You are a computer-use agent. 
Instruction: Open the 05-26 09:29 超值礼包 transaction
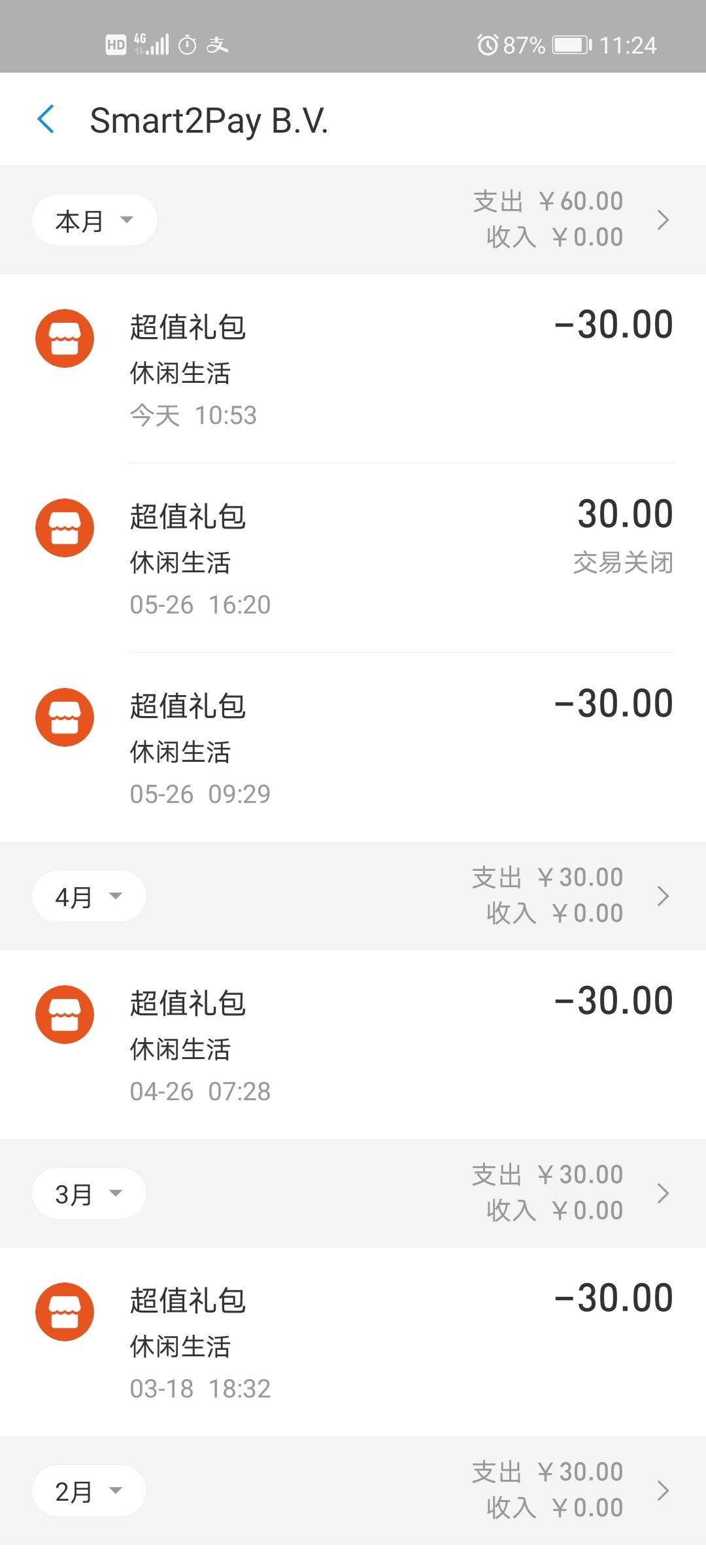[x=353, y=747]
